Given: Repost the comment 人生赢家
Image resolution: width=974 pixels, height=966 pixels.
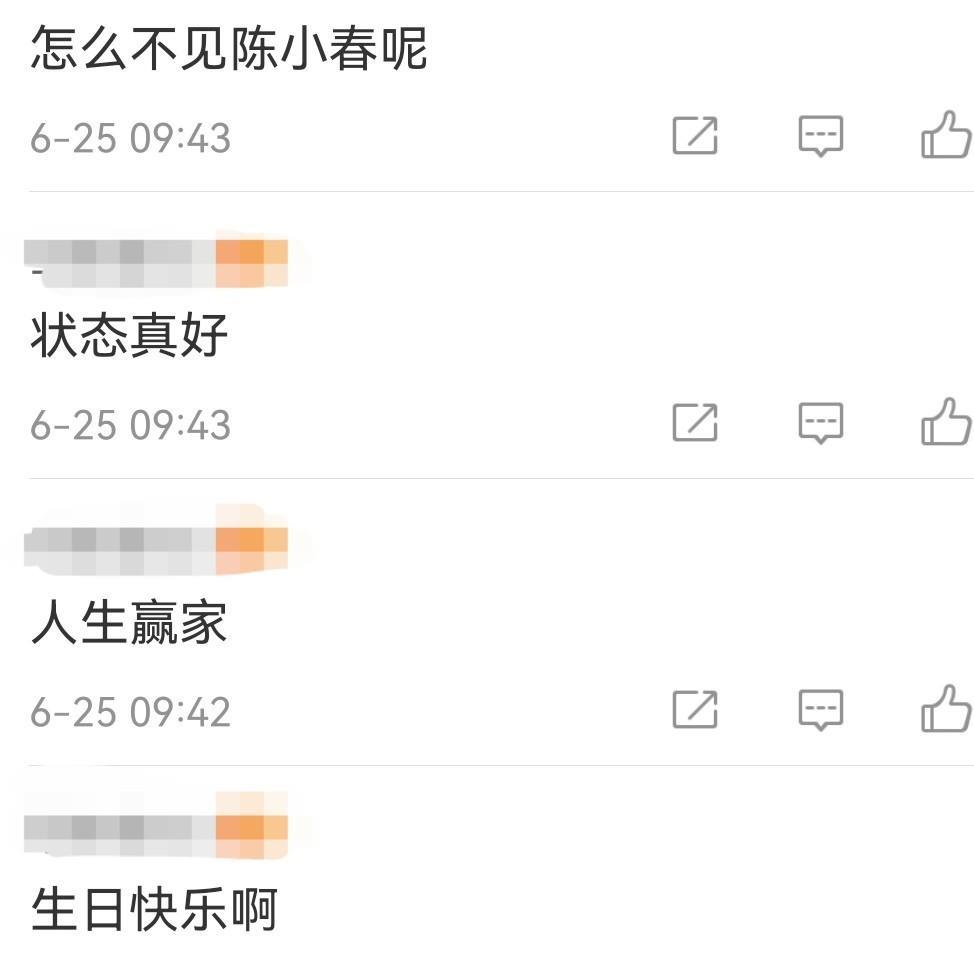Looking at the screenshot, I should [x=695, y=710].
